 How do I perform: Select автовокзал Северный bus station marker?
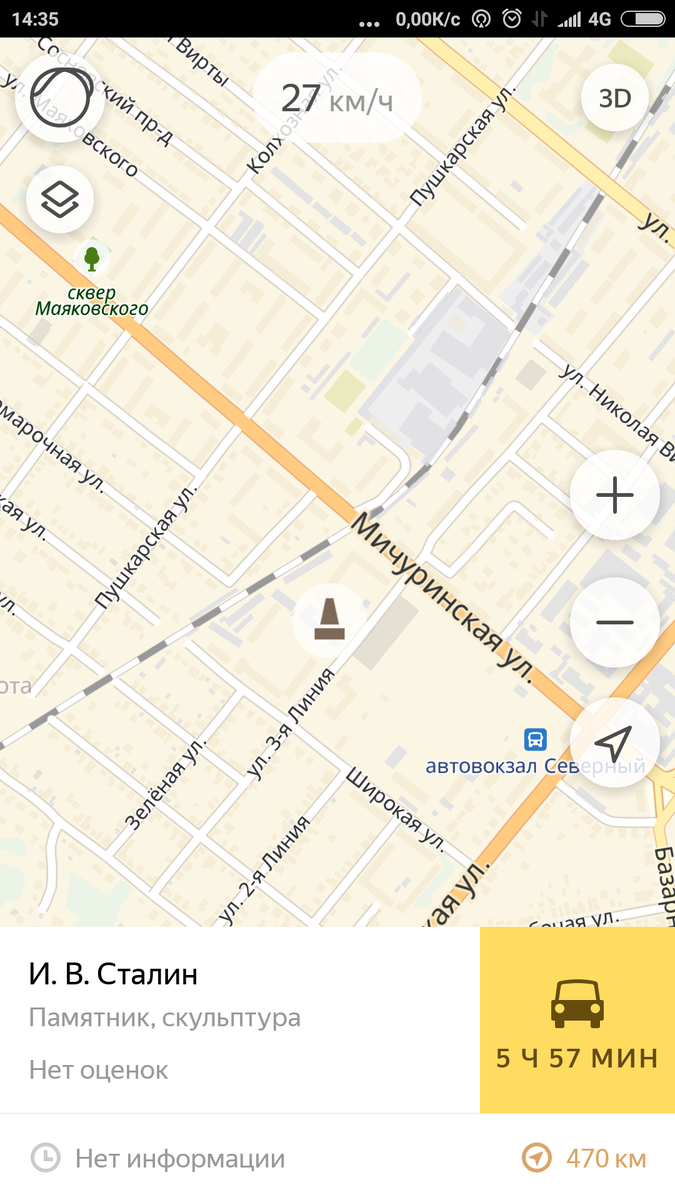pyautogui.click(x=536, y=740)
